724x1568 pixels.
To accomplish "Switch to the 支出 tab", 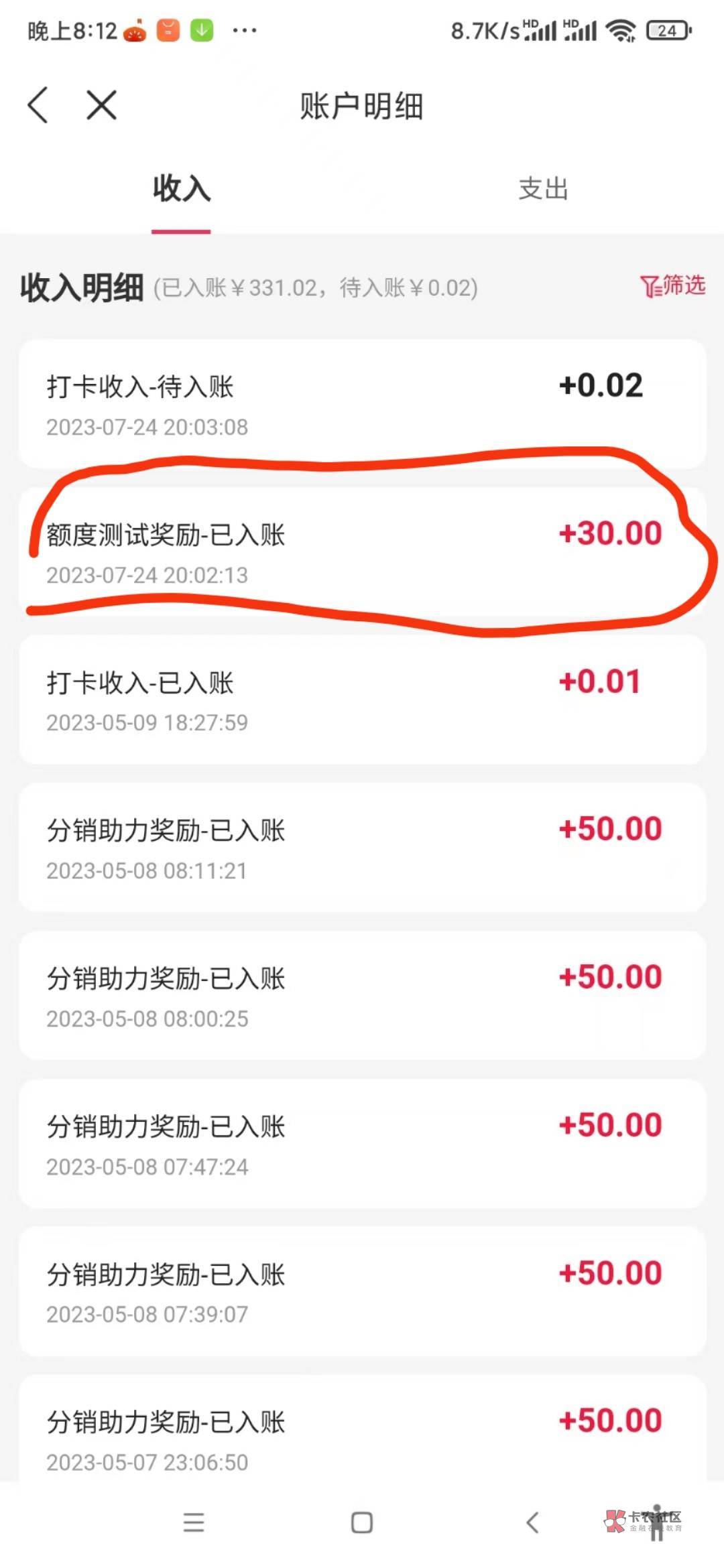I will pos(543,189).
